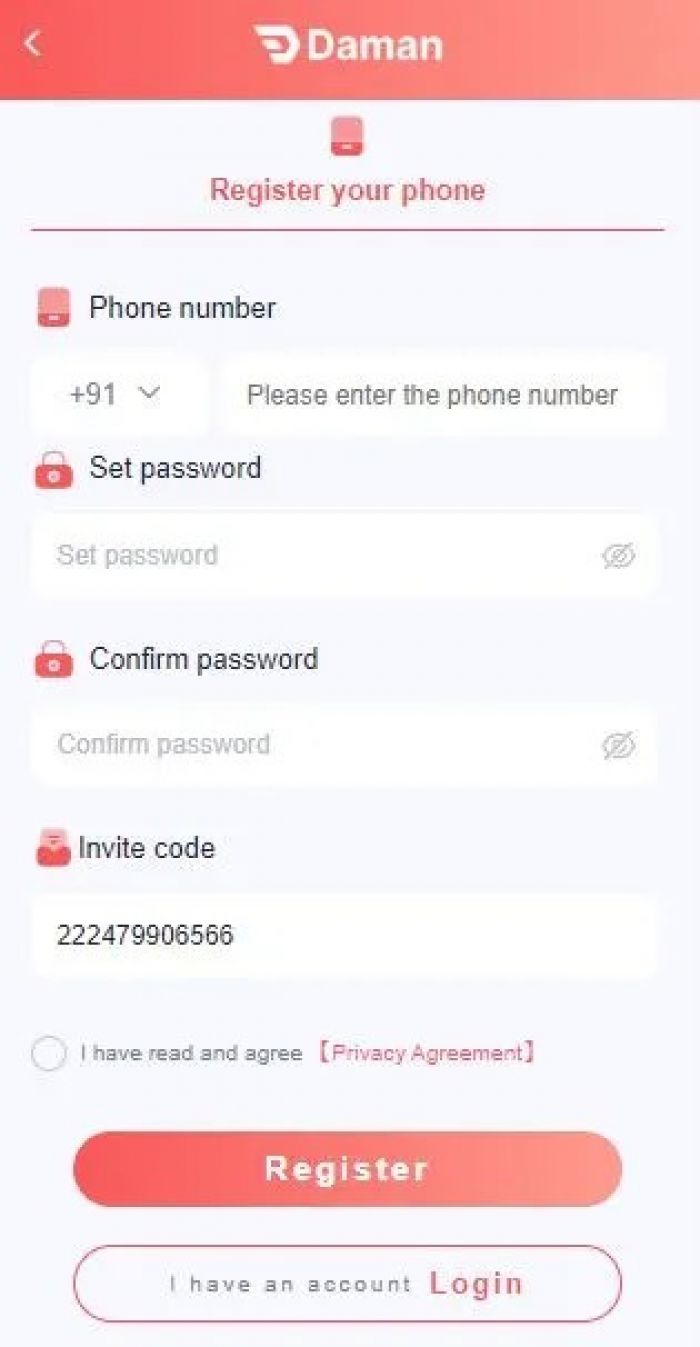Reveal the Confirm password text
The height and width of the screenshot is (1347, 700).
pyautogui.click(x=619, y=746)
